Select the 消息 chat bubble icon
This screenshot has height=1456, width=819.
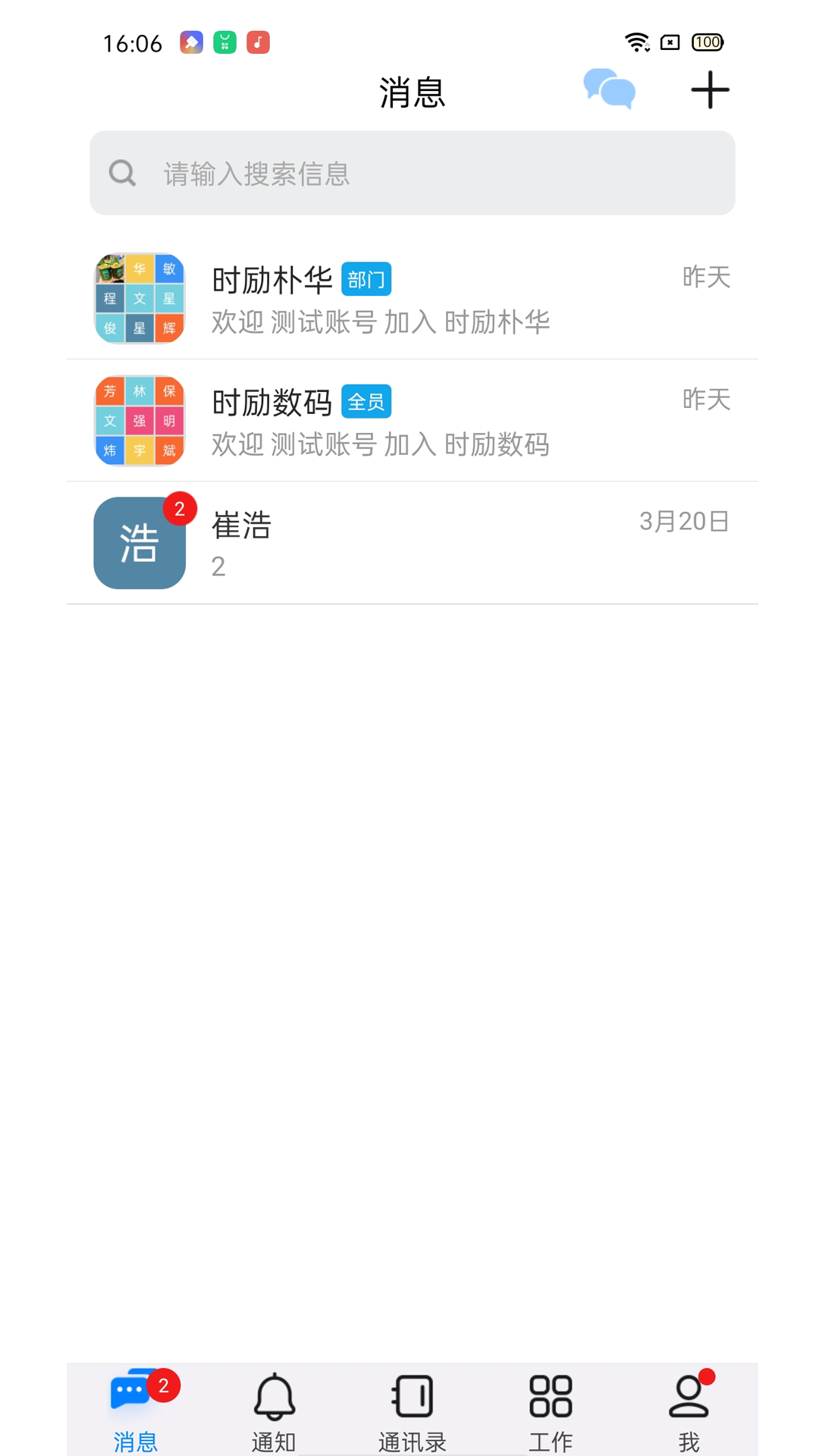click(135, 1399)
